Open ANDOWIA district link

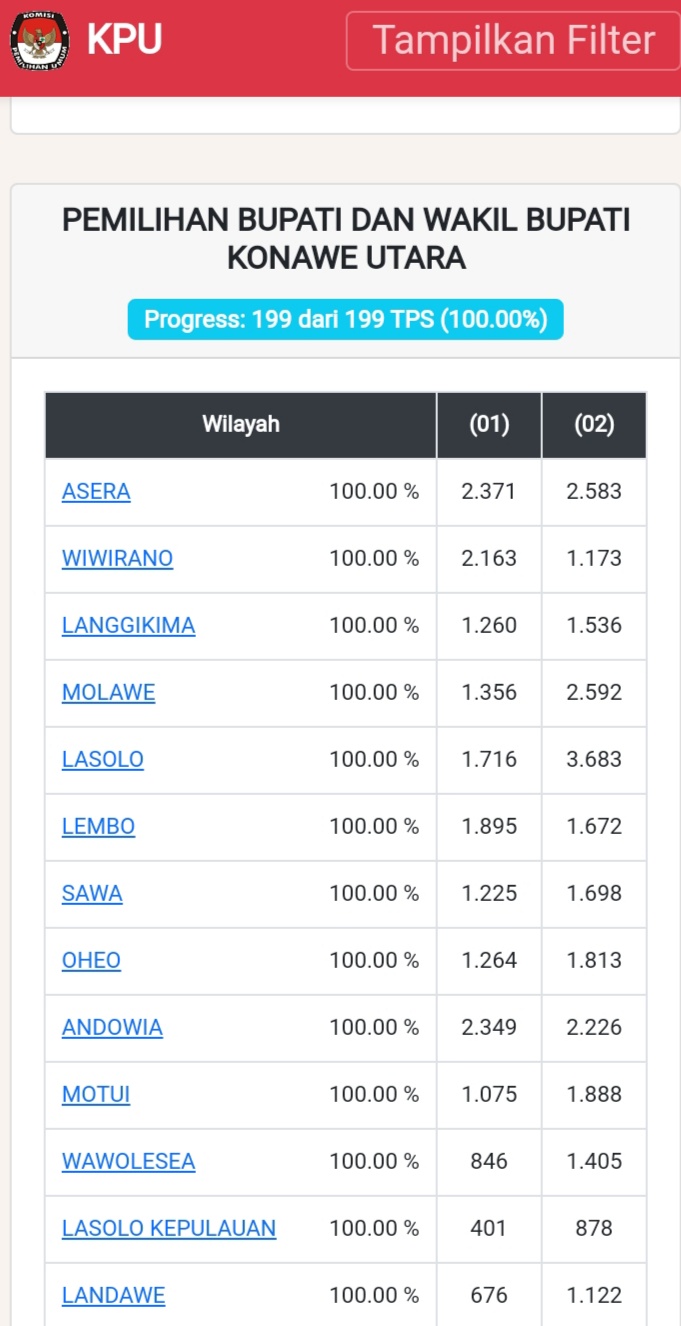pos(112,1027)
